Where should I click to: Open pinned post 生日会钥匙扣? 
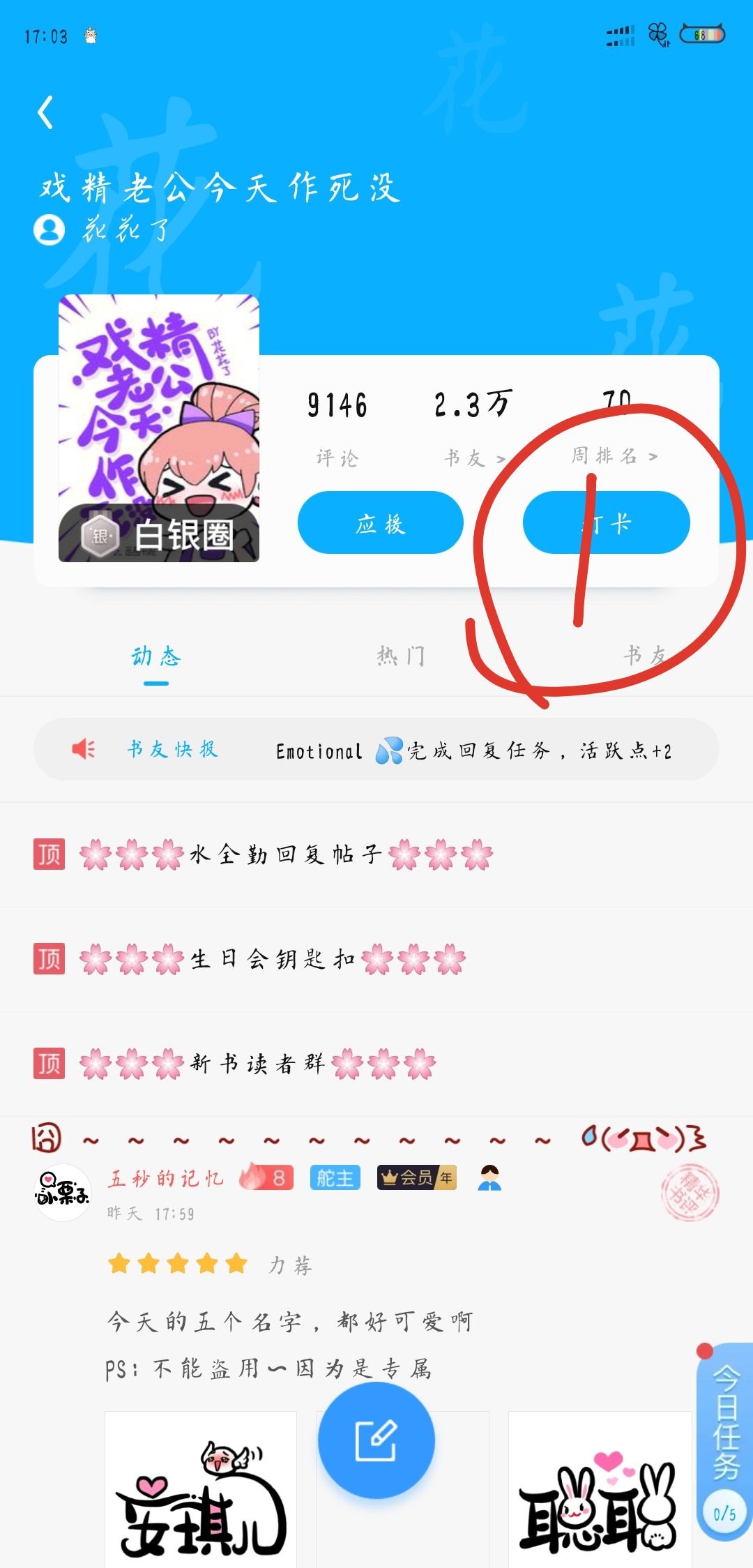(x=273, y=960)
